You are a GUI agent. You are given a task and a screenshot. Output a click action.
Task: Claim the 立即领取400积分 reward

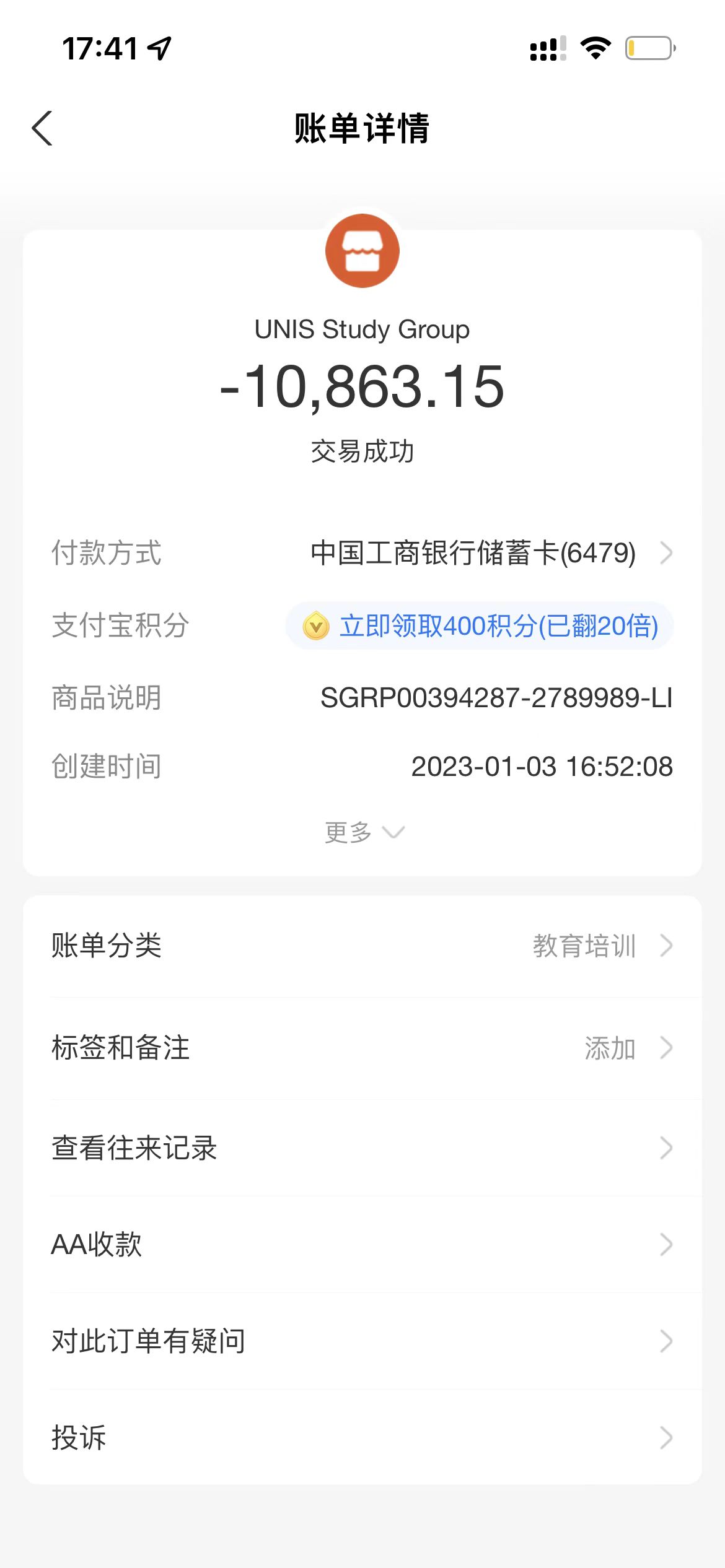(480, 626)
